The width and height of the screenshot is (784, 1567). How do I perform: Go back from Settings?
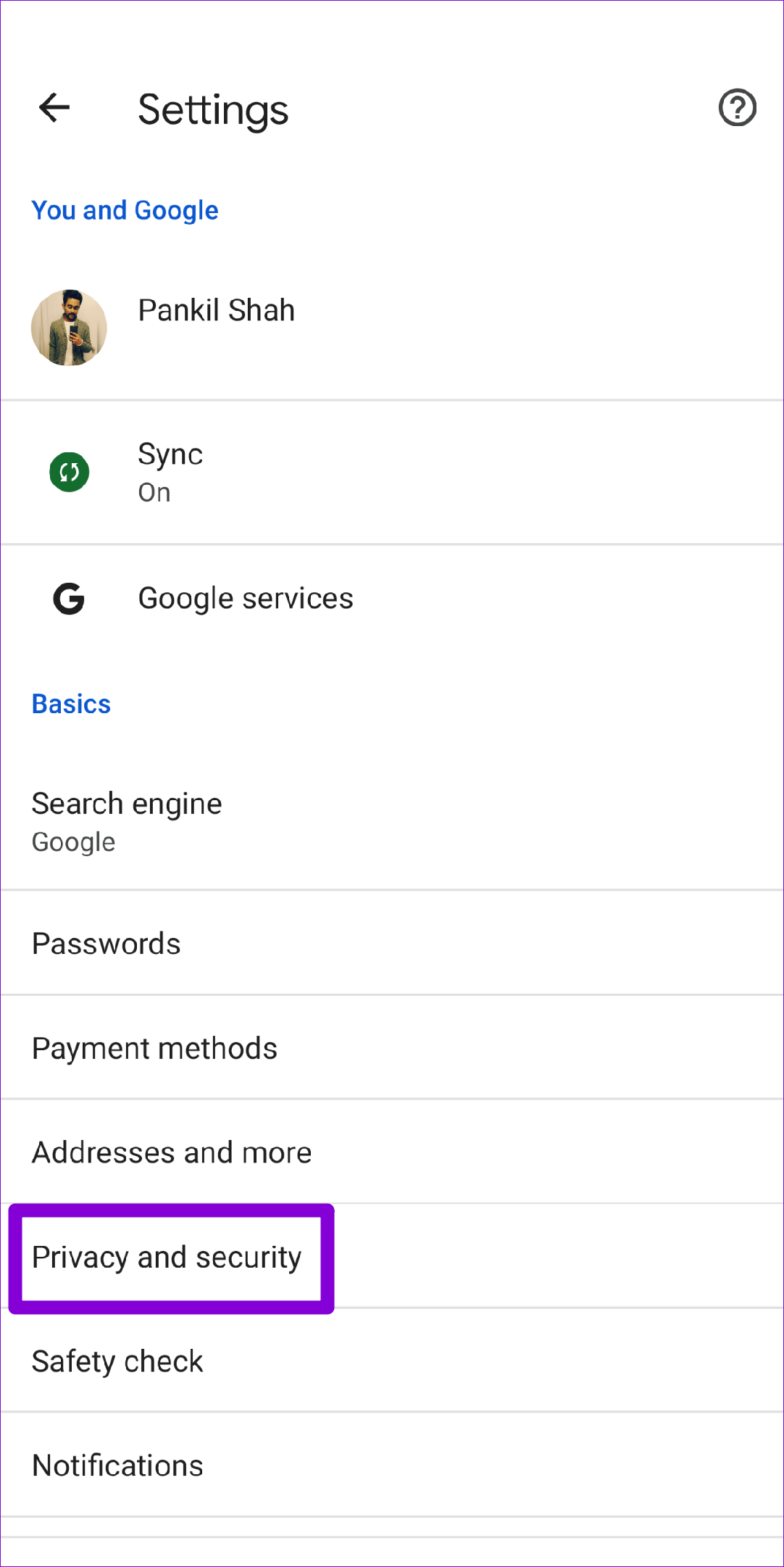coord(54,109)
